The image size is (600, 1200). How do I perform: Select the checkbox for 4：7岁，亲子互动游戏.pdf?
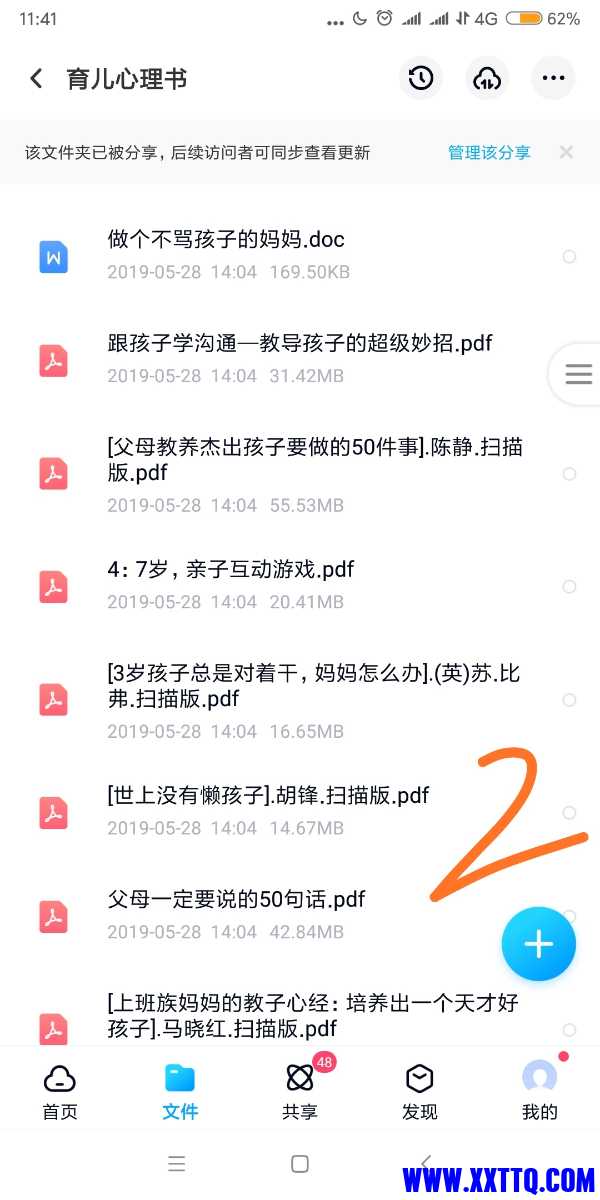[570, 586]
